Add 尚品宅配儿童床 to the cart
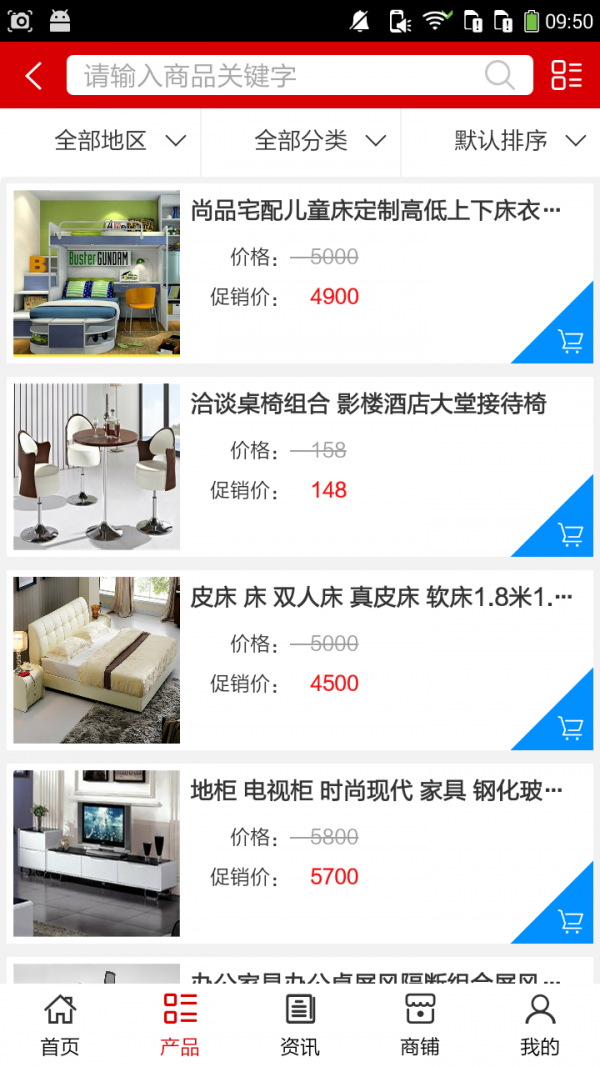Viewport: 600px width, 1067px height. (570, 342)
